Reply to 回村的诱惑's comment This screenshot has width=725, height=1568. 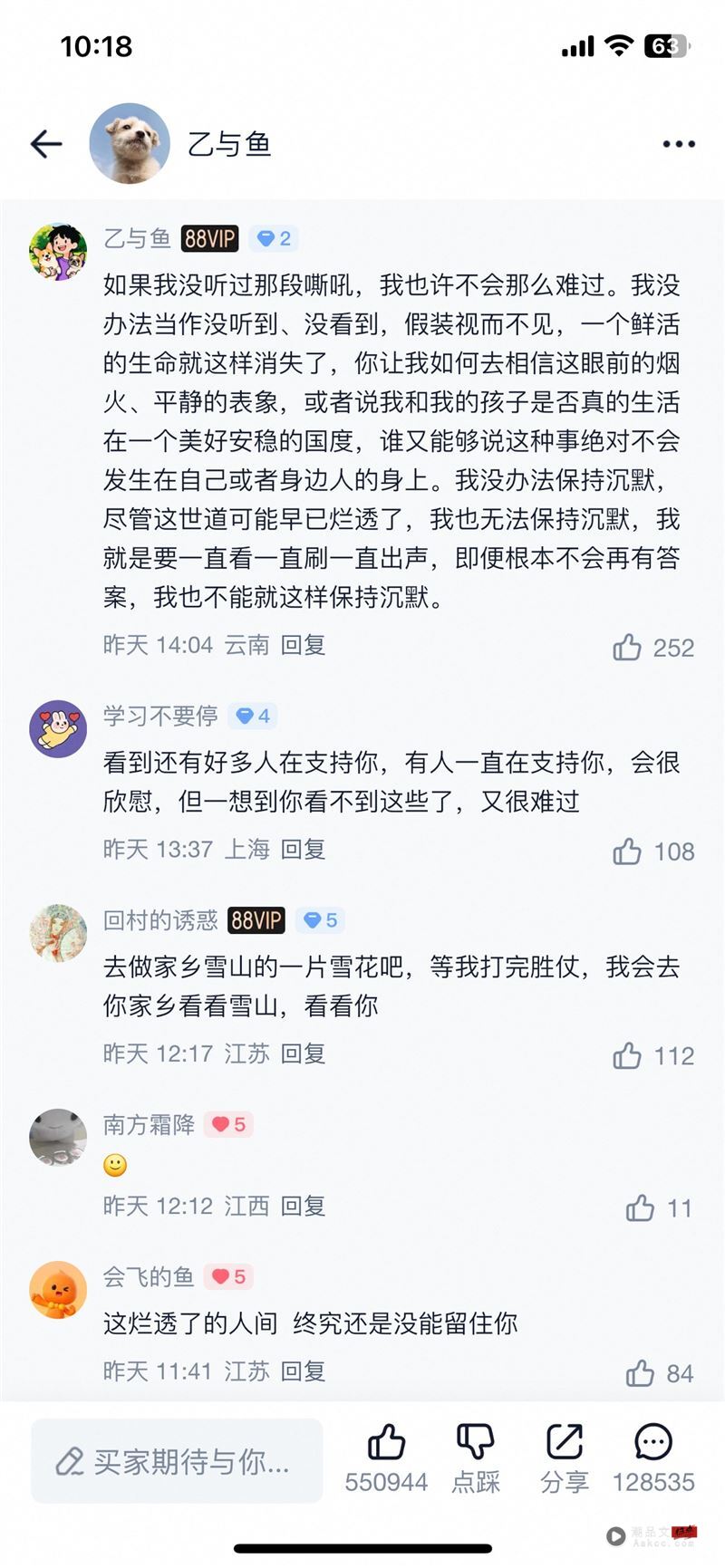pos(303,1053)
